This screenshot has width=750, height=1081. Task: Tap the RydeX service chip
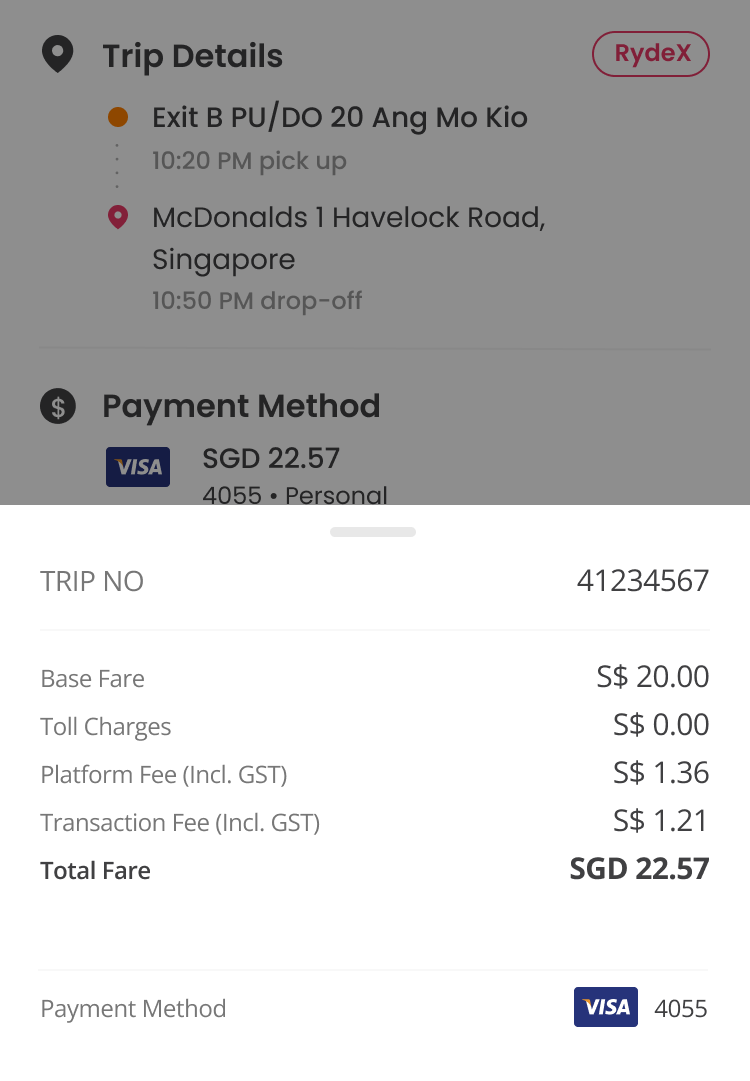[651, 54]
